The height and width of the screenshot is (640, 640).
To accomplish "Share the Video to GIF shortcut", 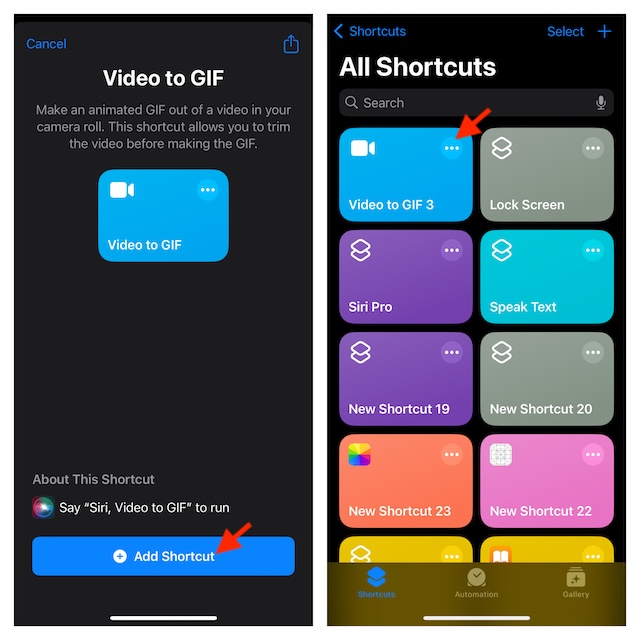I will 291,44.
